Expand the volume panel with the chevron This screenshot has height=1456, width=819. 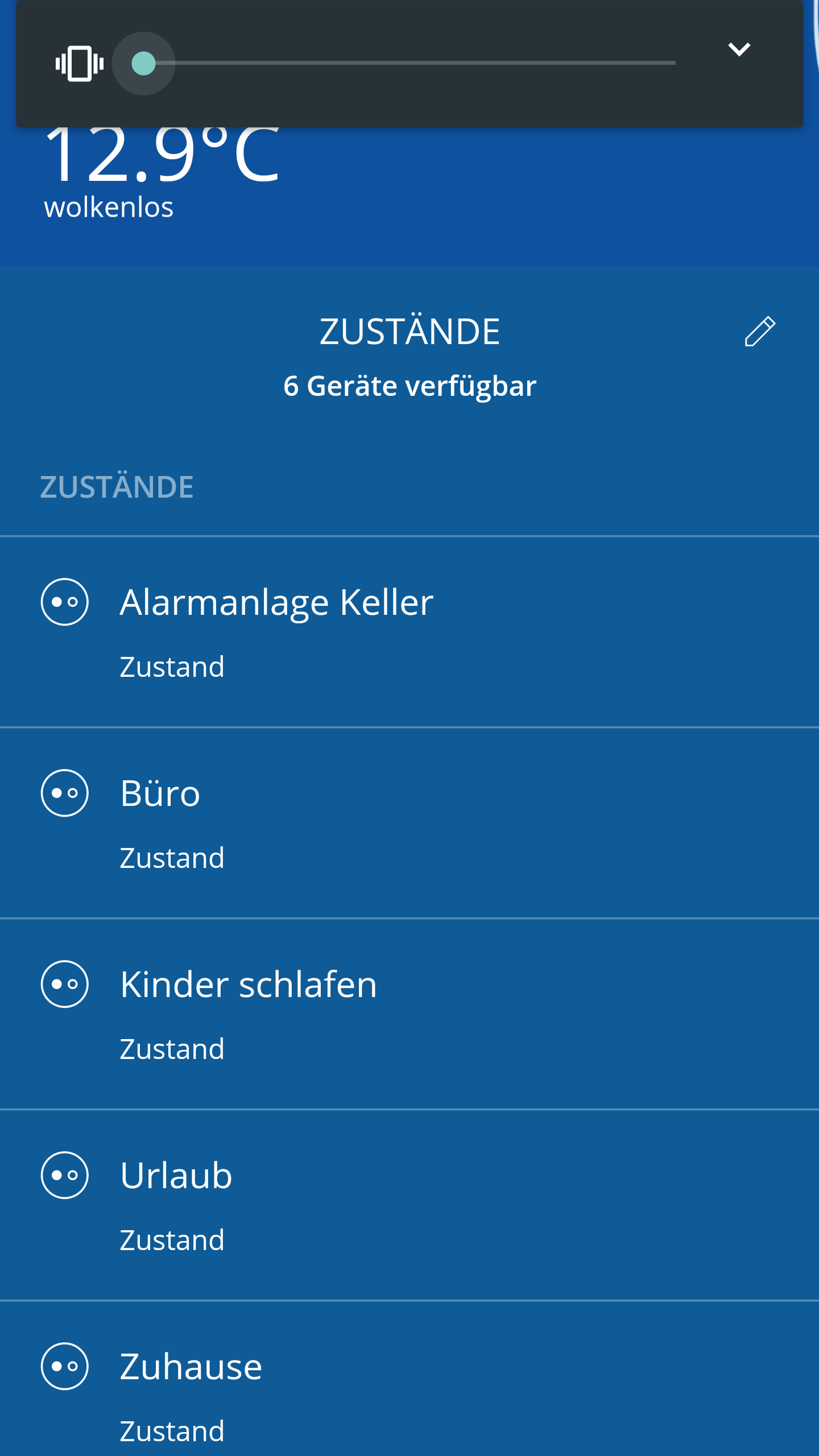click(739, 49)
